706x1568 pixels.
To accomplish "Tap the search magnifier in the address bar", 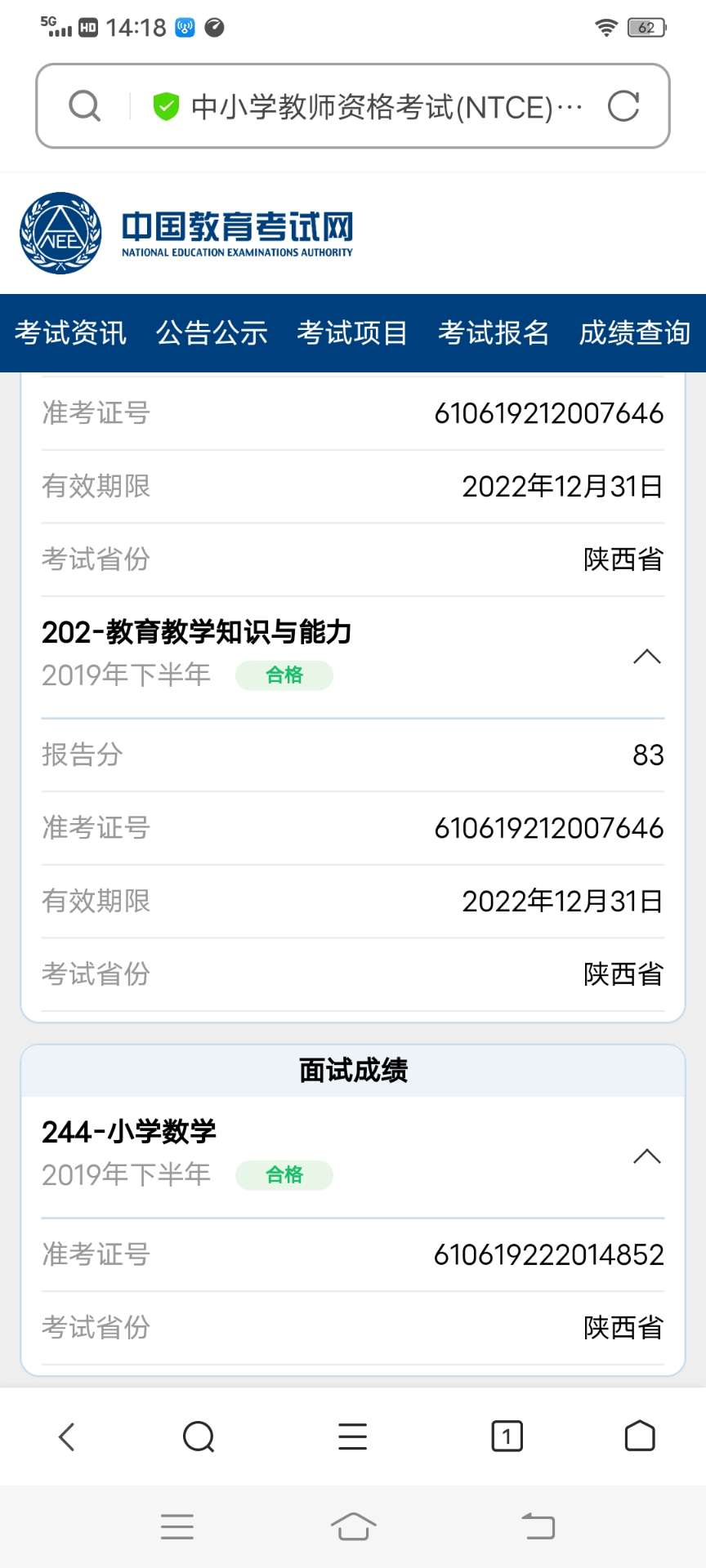I will 84,106.
